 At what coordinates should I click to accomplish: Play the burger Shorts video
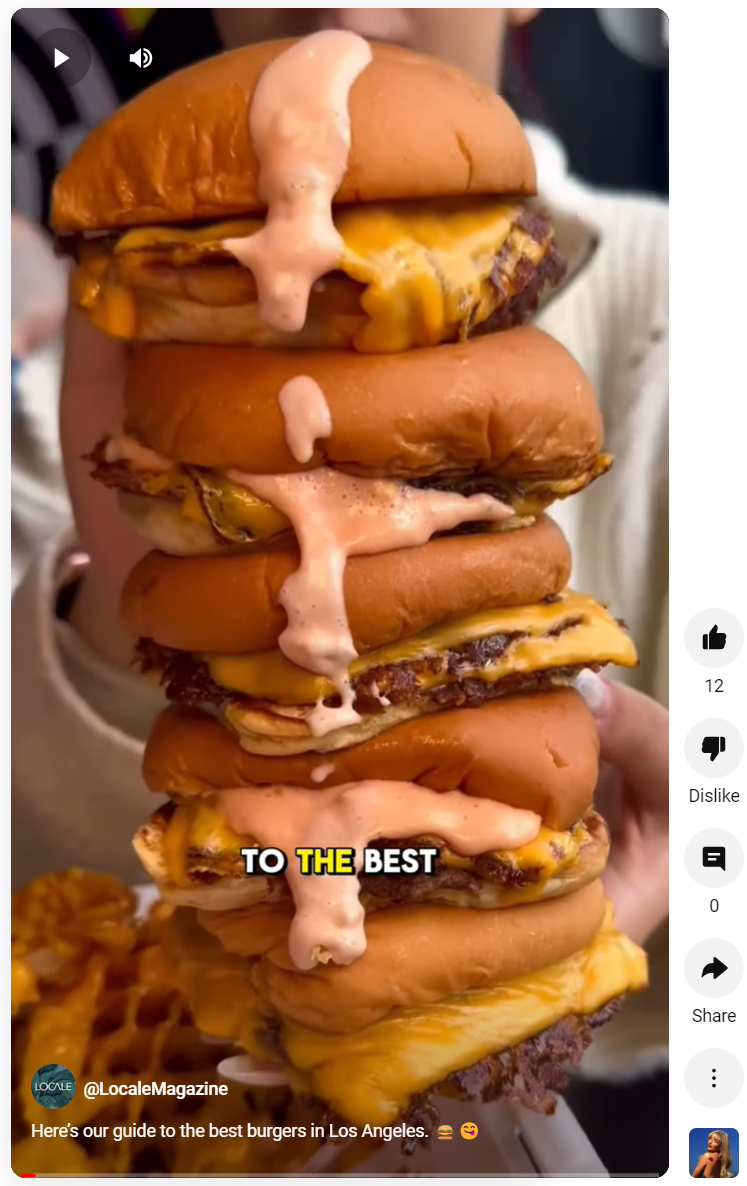tap(61, 58)
